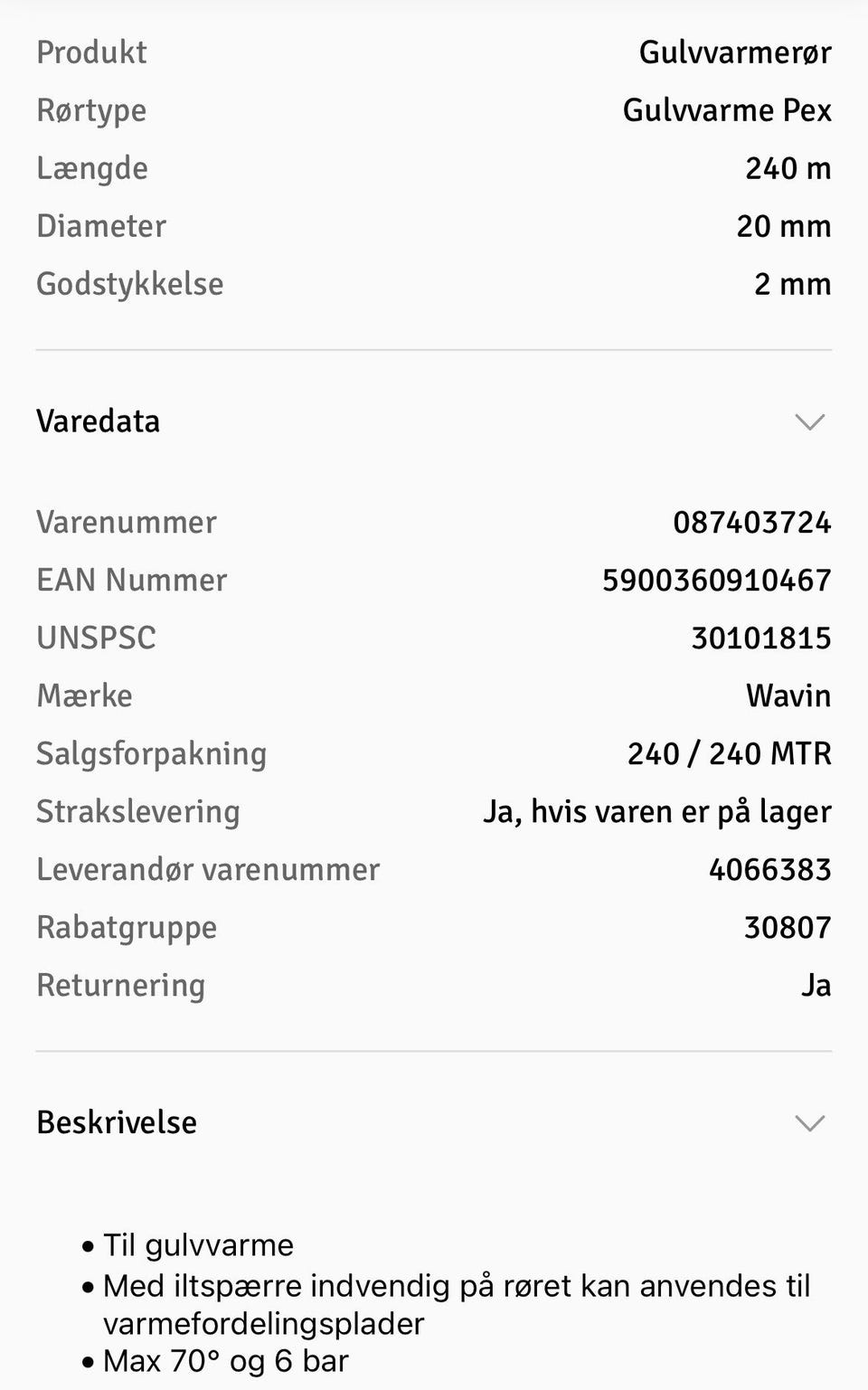Collapse the Beskrivelse section
The height and width of the screenshot is (1390, 868).
click(x=809, y=1123)
